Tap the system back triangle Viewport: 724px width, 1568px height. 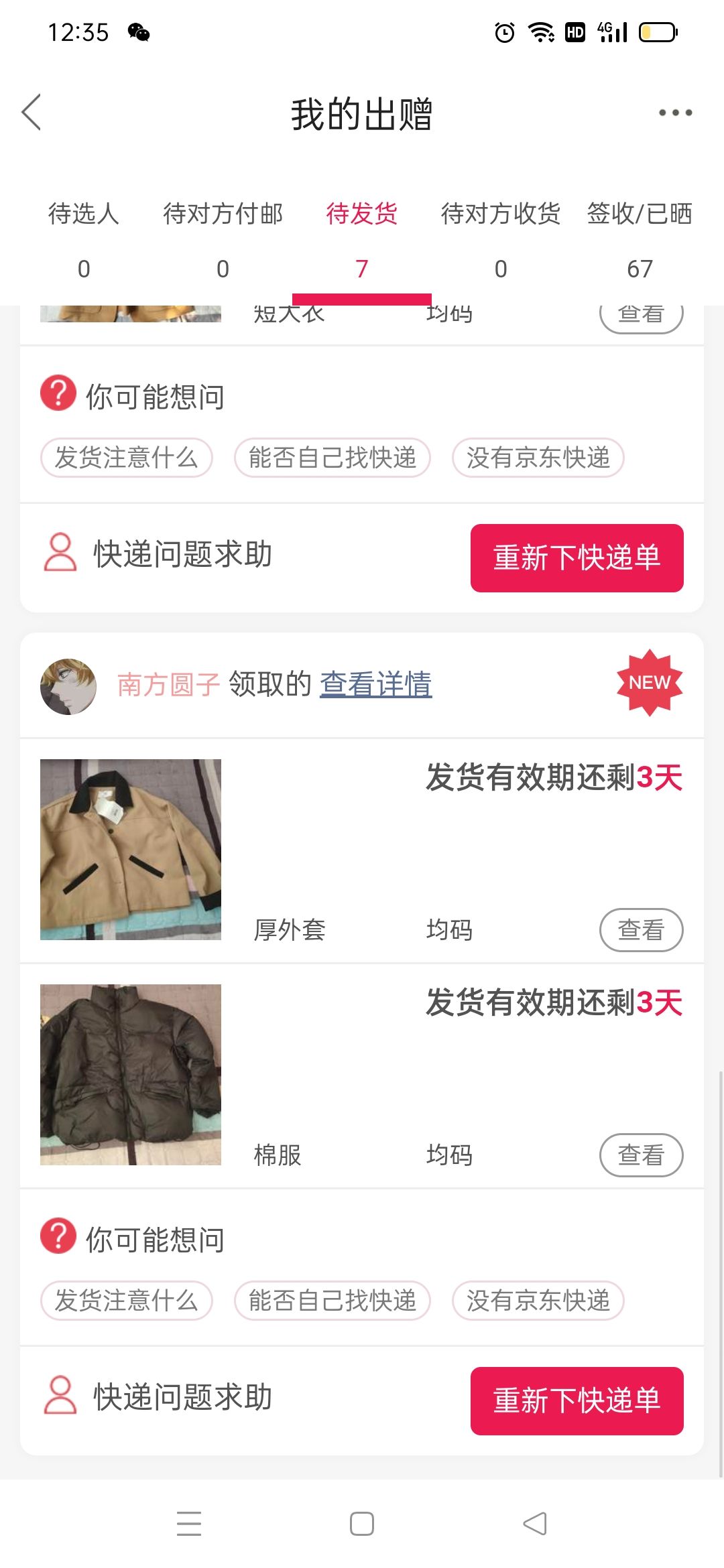coord(535,1524)
